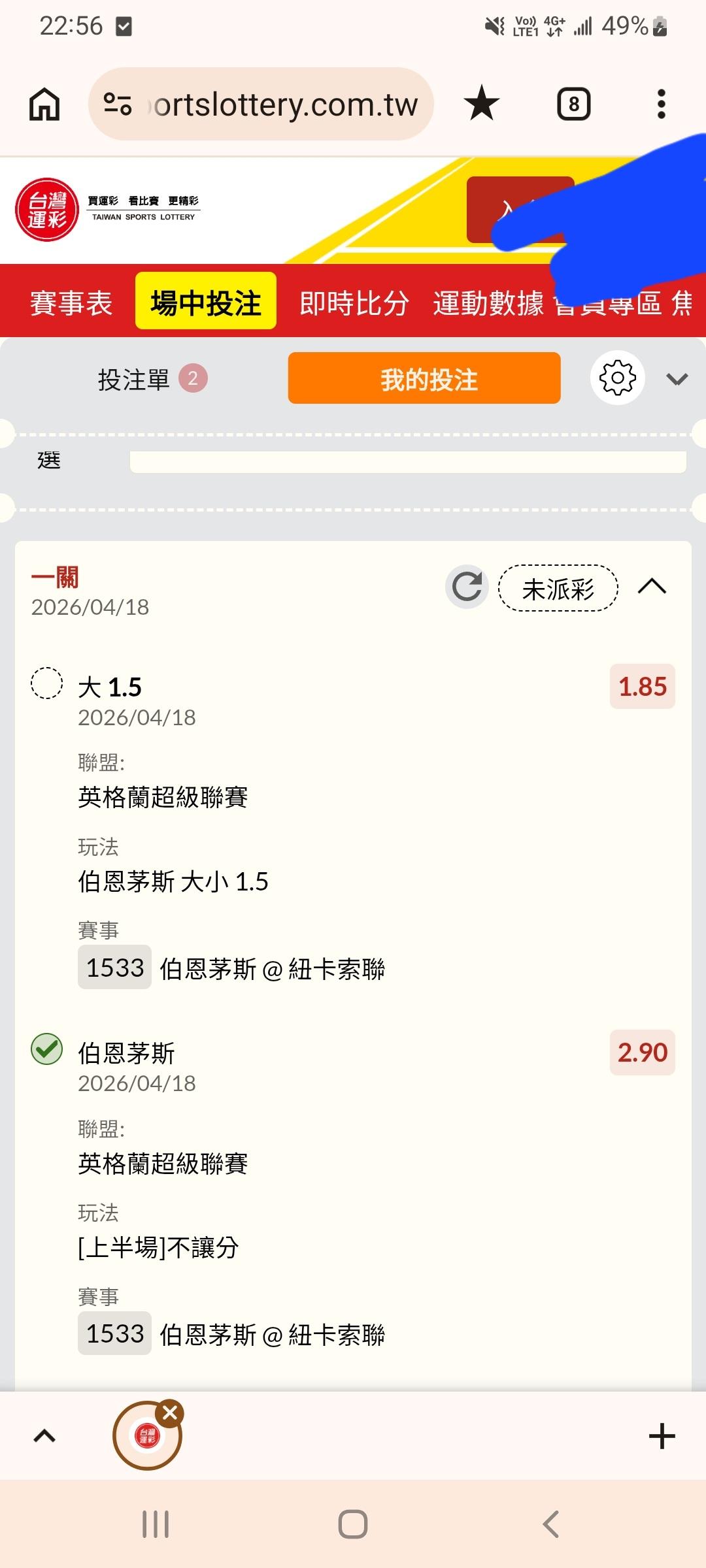Refresh the 一關 bet status
Image resolution: width=706 pixels, height=1568 pixels.
[x=467, y=587]
